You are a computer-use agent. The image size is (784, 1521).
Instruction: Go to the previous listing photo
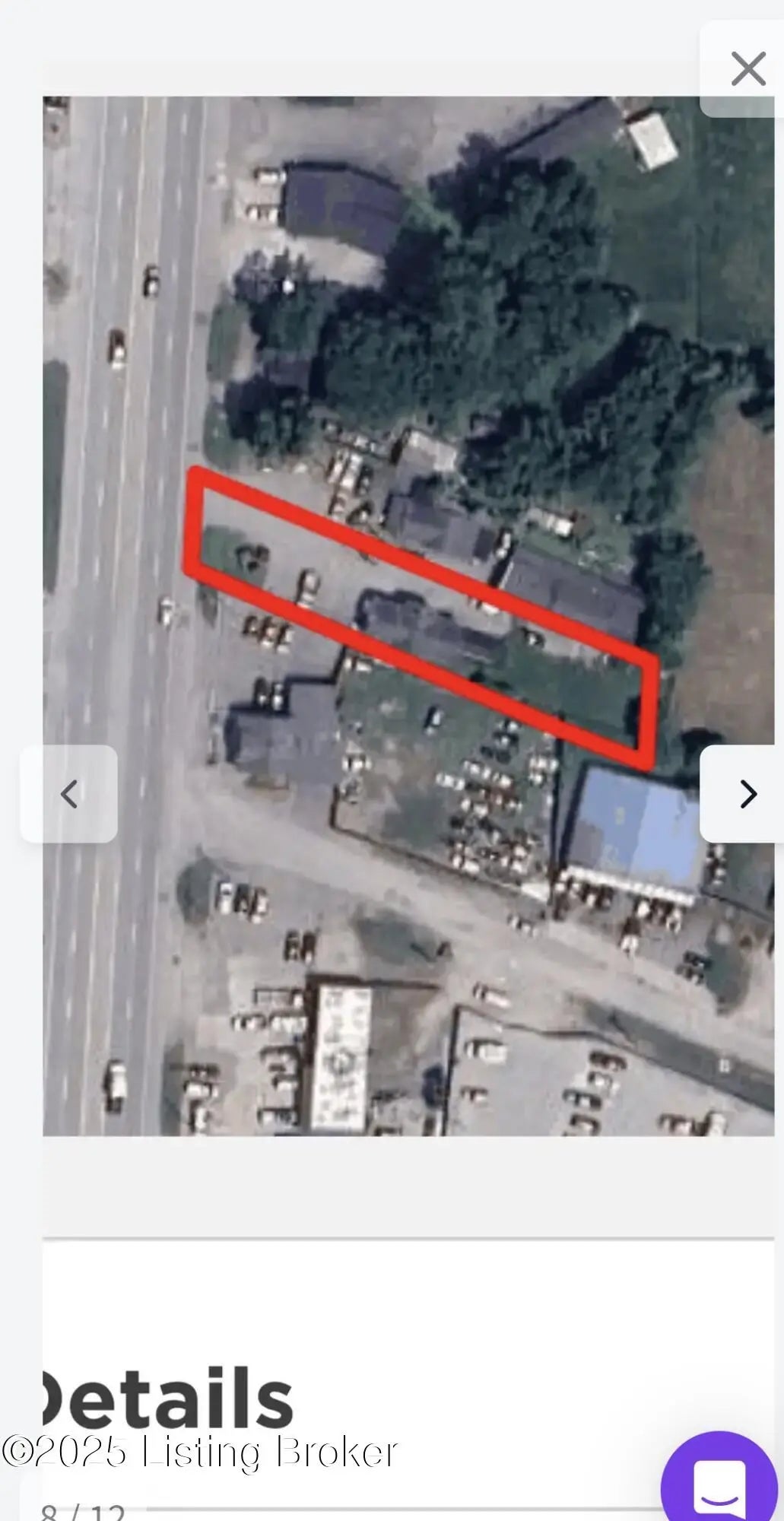69,794
